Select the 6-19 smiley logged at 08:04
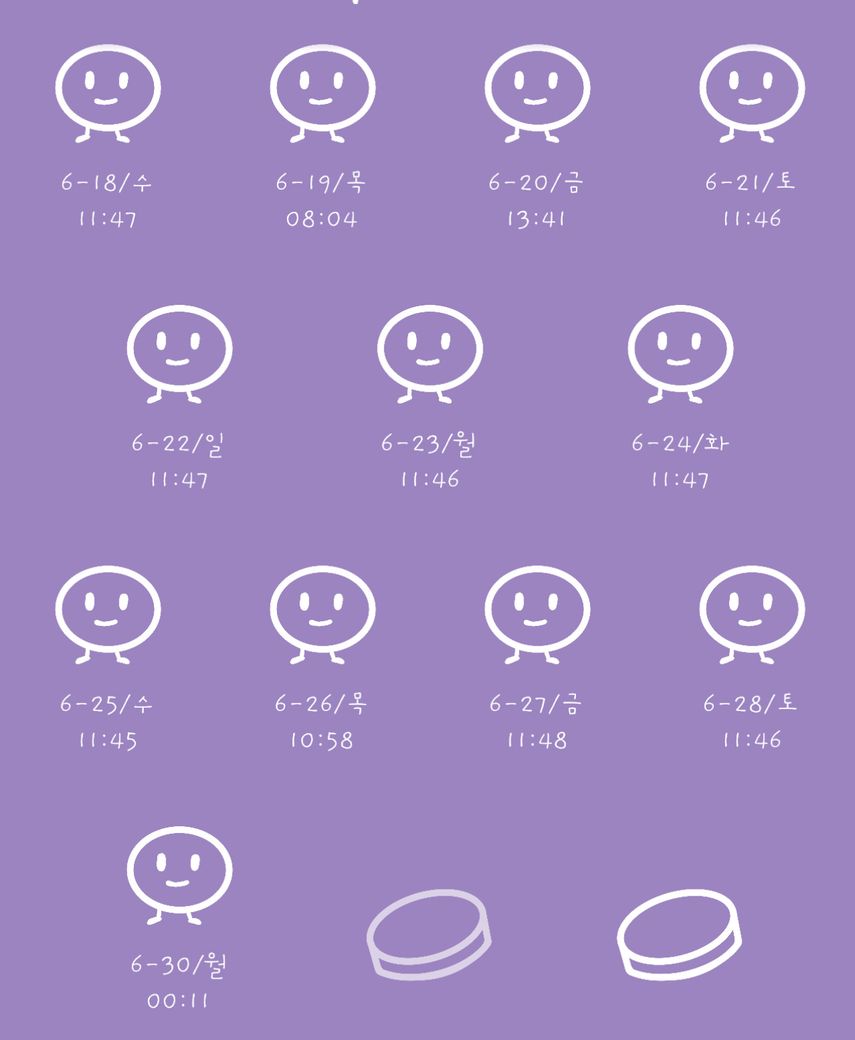This screenshot has height=1040, width=855. tap(322, 92)
